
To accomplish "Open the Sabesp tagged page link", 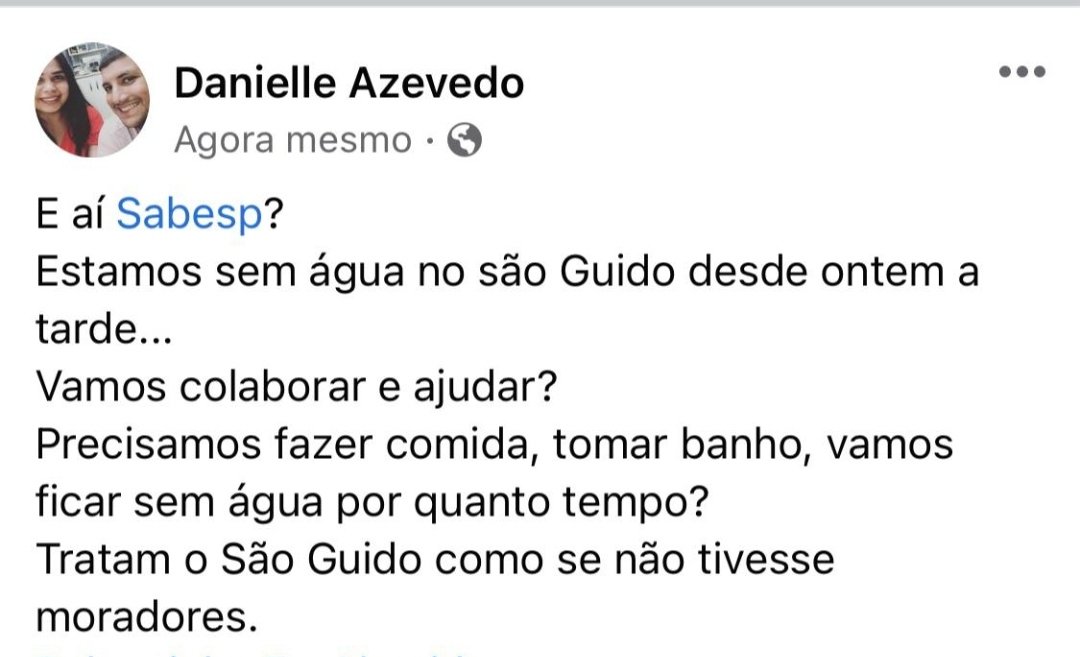I will point(189,214).
